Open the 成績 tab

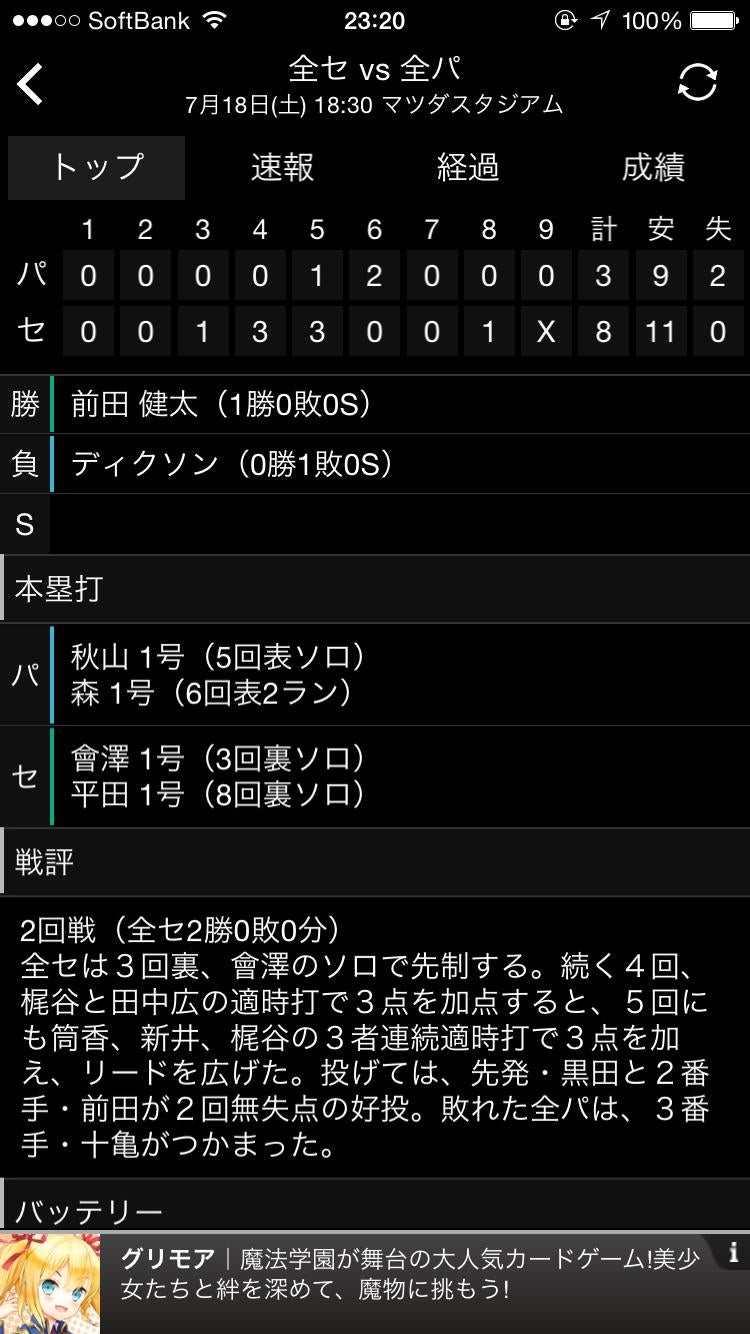652,167
